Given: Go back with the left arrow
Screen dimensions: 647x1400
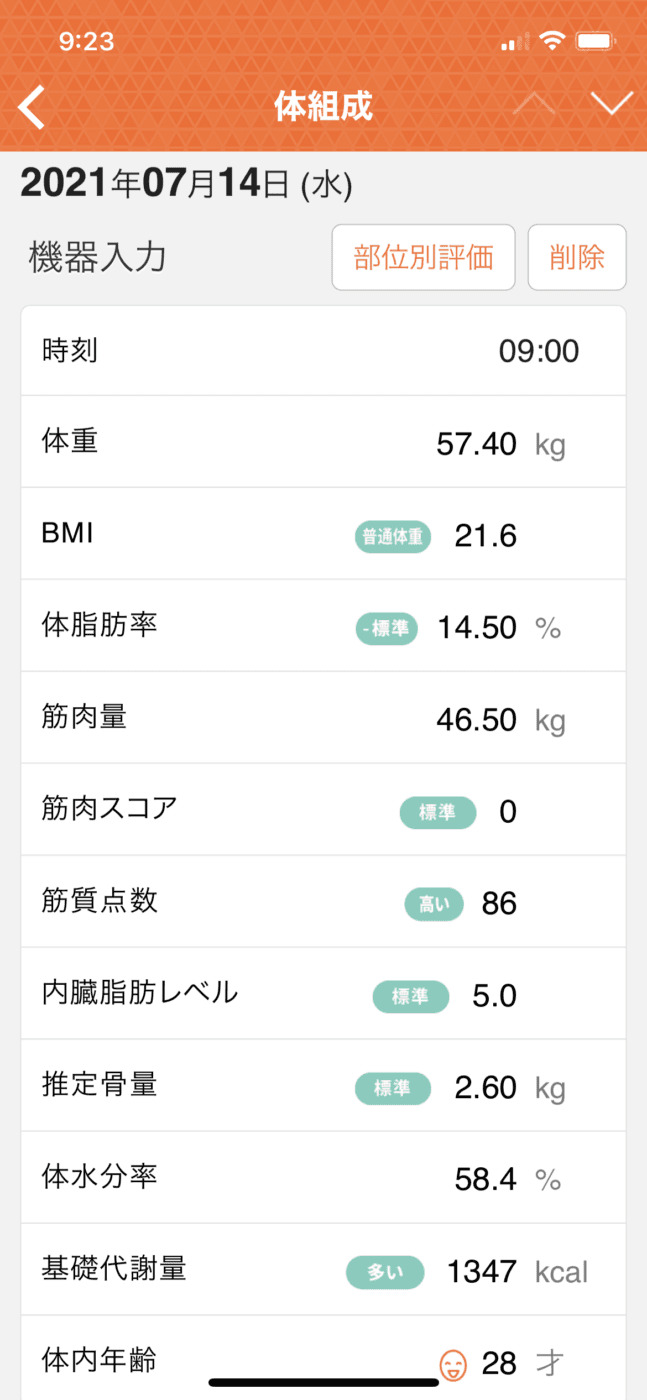Looking at the screenshot, I should tap(32, 107).
